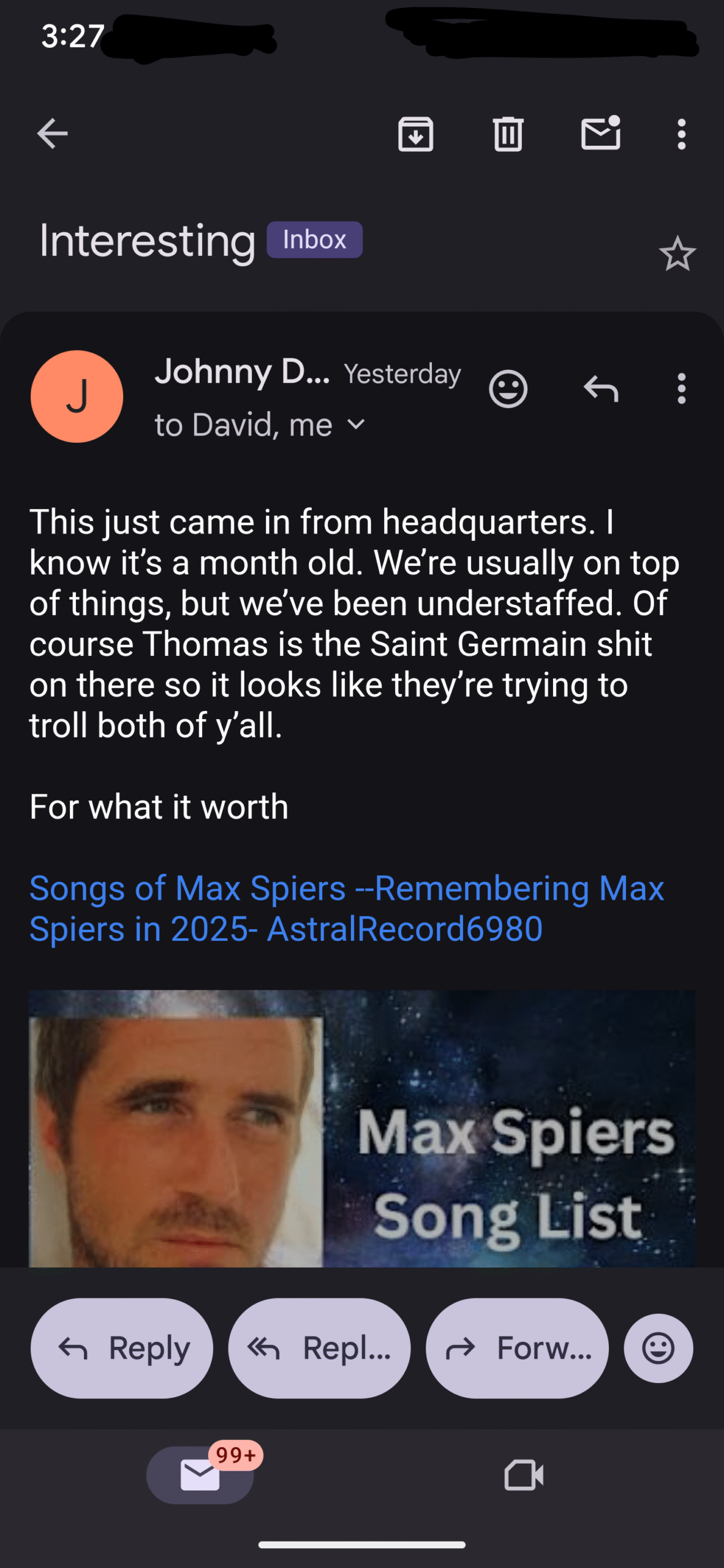Switch to the Mail tab

point(200,1475)
